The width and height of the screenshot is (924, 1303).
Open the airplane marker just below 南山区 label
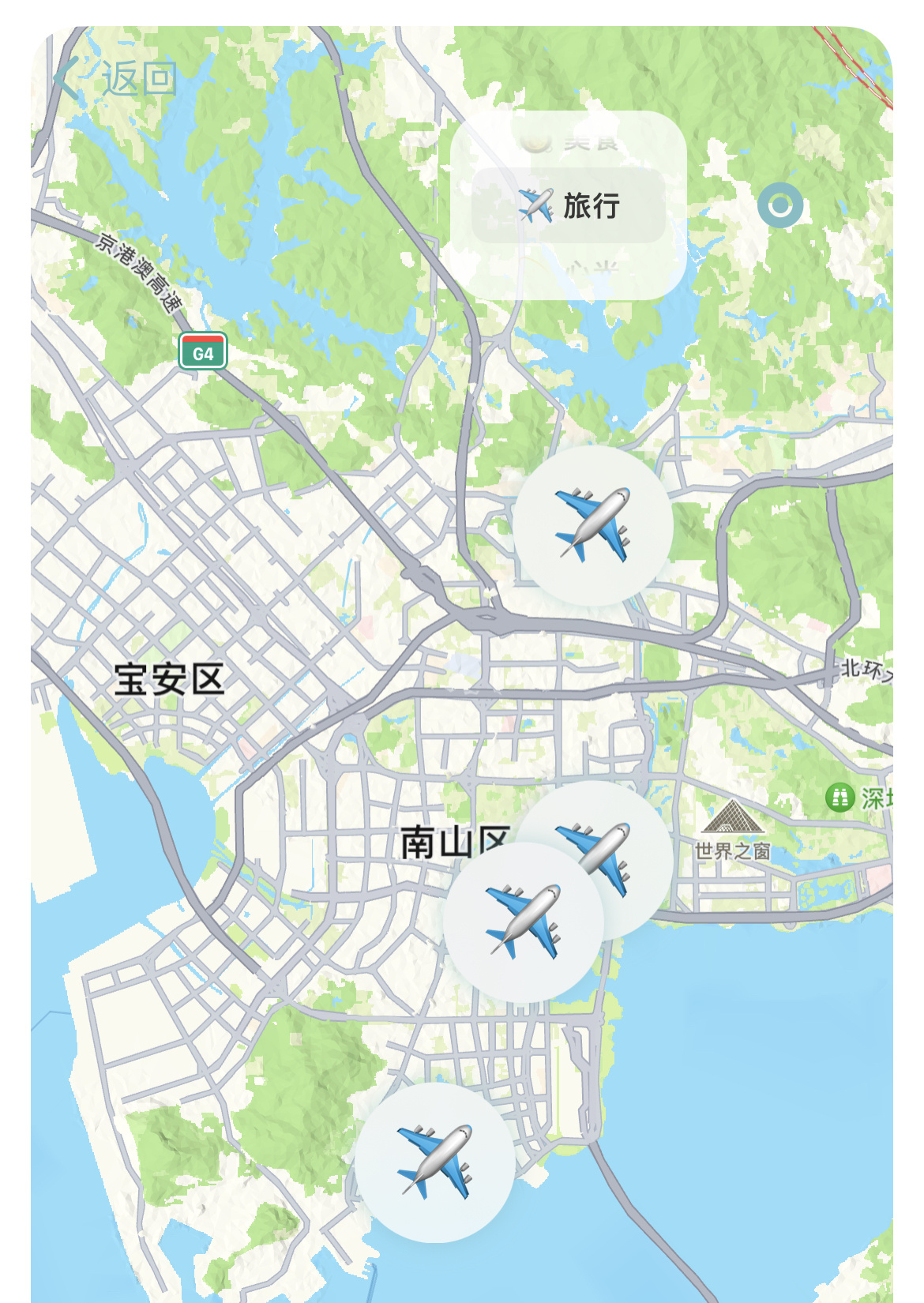[x=523, y=922]
